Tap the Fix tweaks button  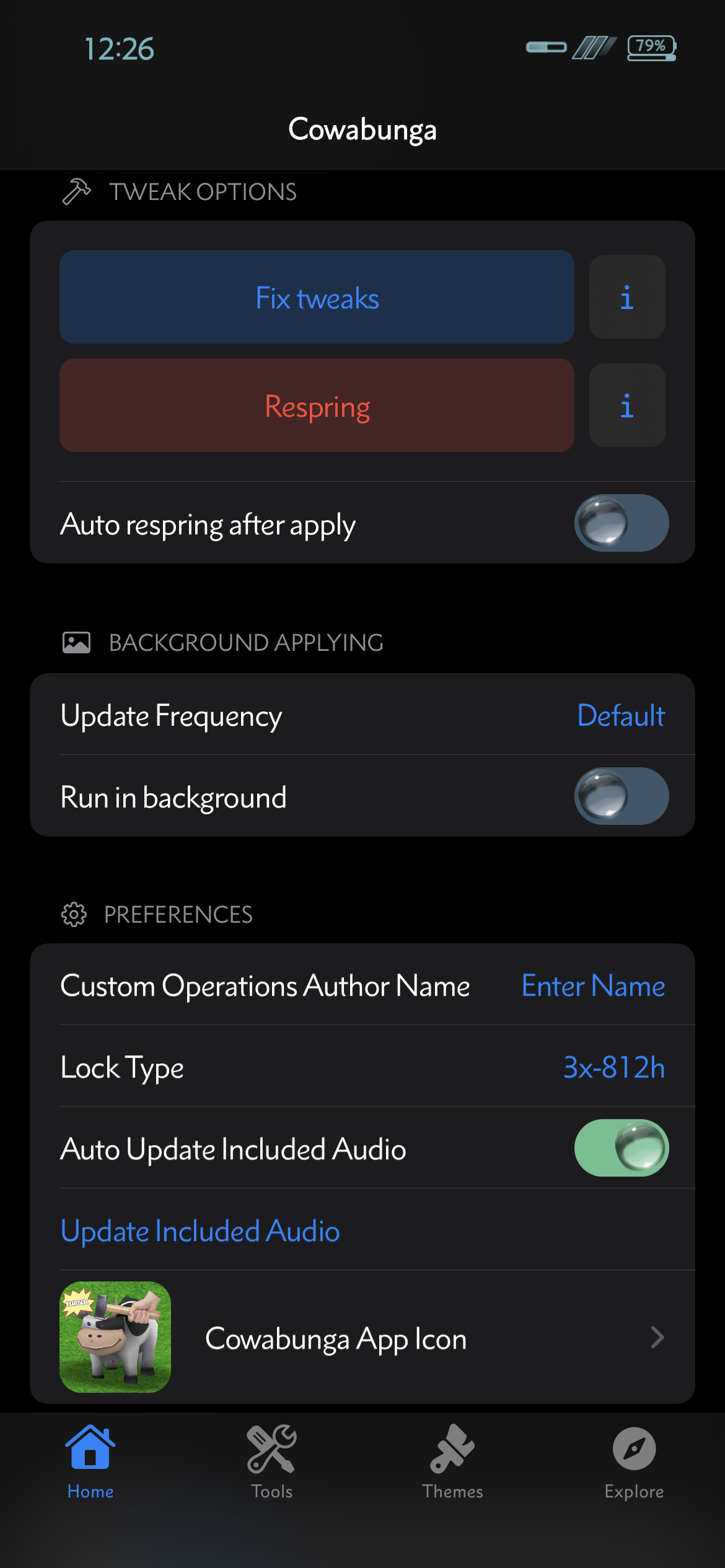coord(317,297)
